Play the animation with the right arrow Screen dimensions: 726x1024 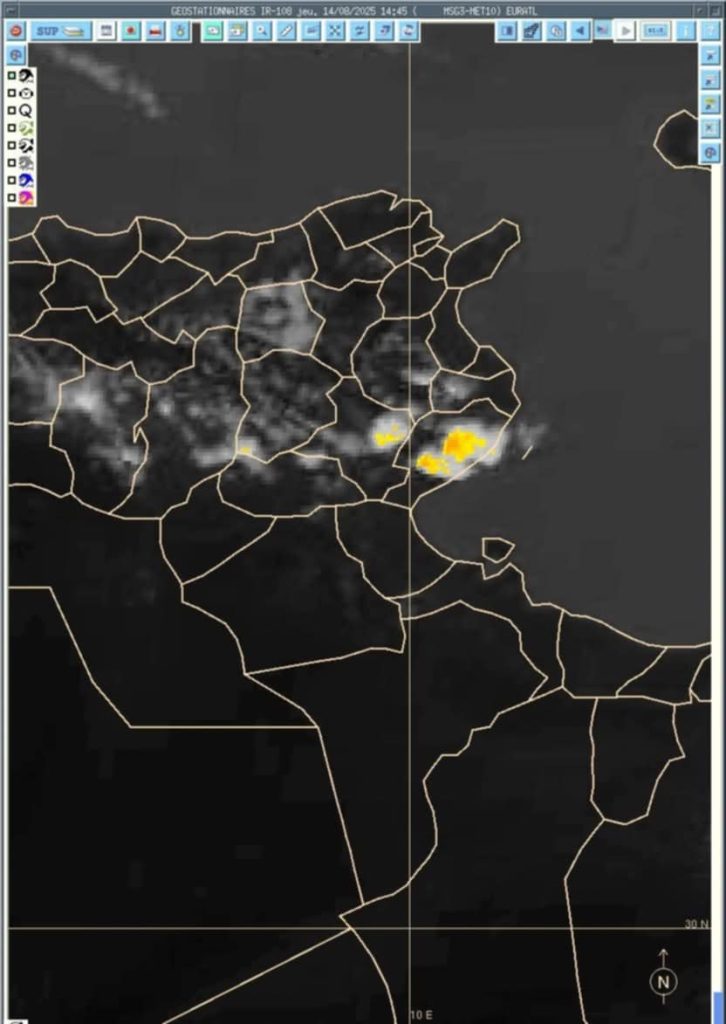(626, 31)
